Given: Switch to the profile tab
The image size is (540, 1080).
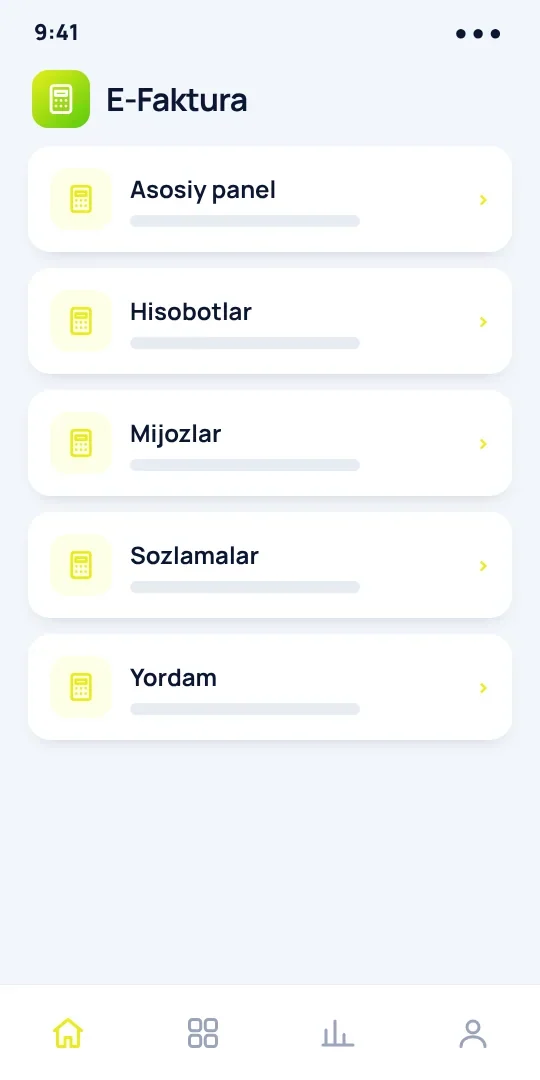Looking at the screenshot, I should click(472, 1033).
